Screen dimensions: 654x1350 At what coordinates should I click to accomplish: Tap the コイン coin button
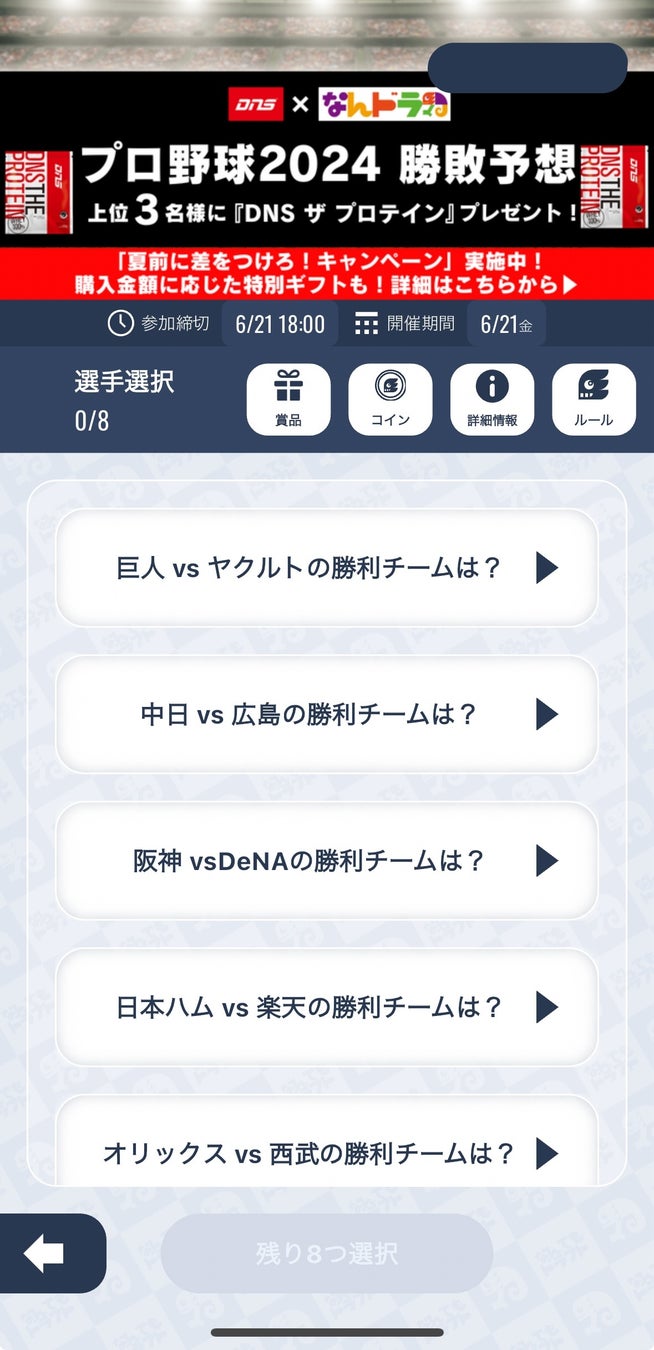390,399
